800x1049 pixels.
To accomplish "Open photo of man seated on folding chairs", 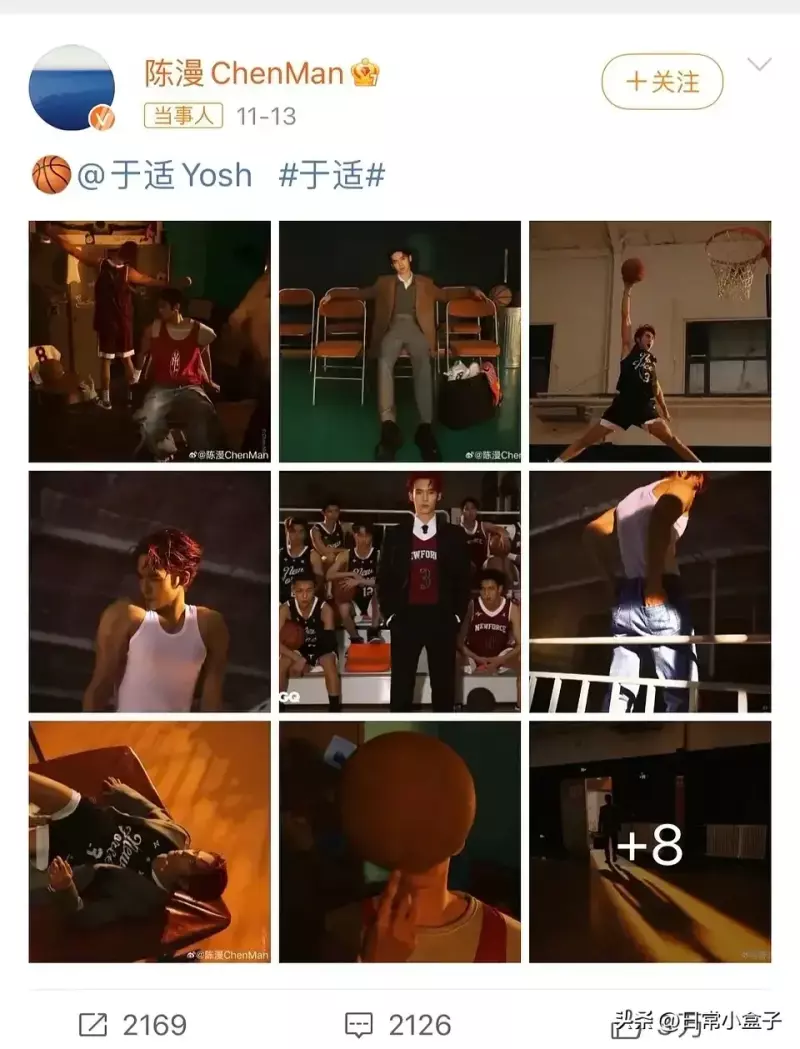I will (x=399, y=341).
